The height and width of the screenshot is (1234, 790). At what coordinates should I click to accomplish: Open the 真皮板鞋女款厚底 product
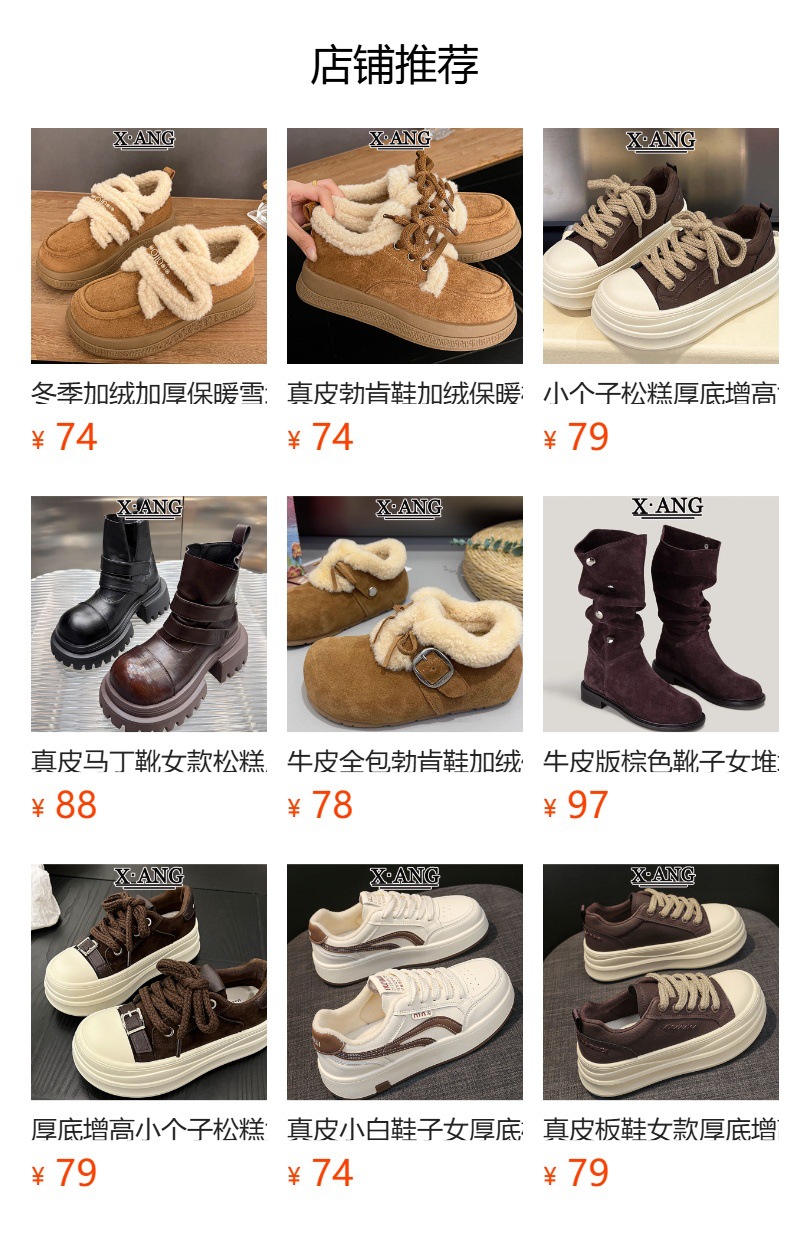pyautogui.click(x=661, y=982)
